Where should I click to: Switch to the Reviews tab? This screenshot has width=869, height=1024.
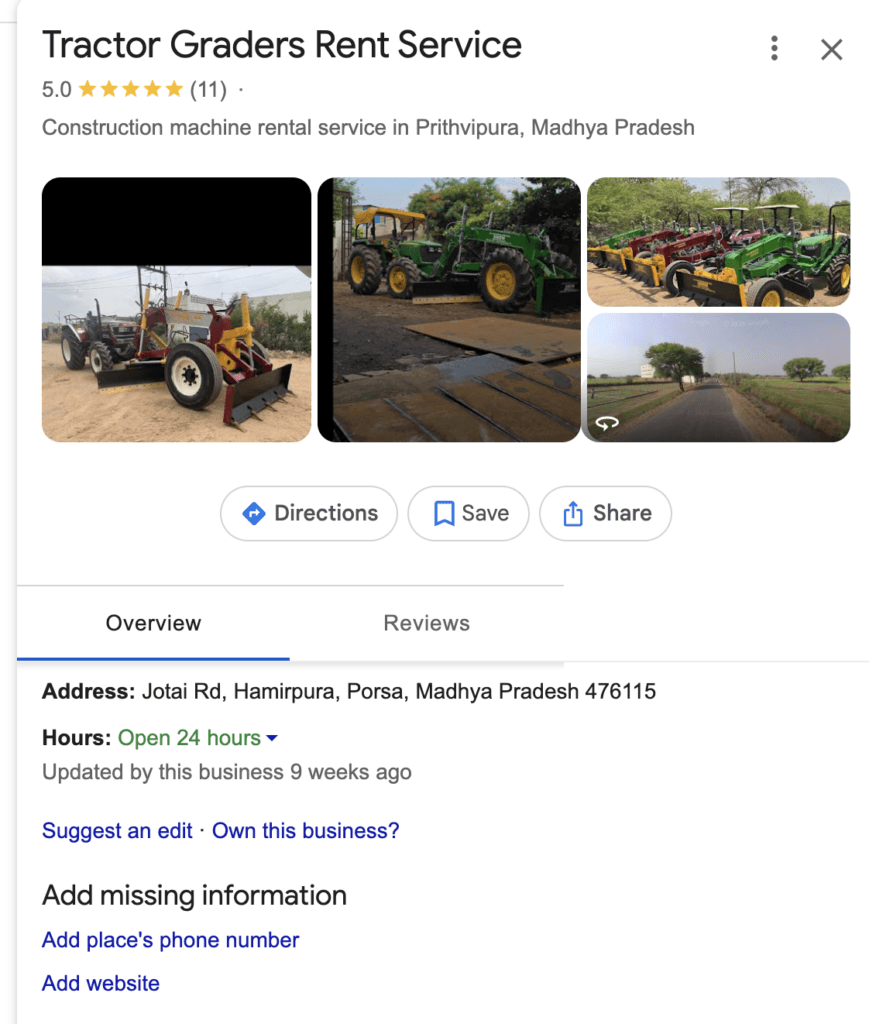click(x=425, y=623)
